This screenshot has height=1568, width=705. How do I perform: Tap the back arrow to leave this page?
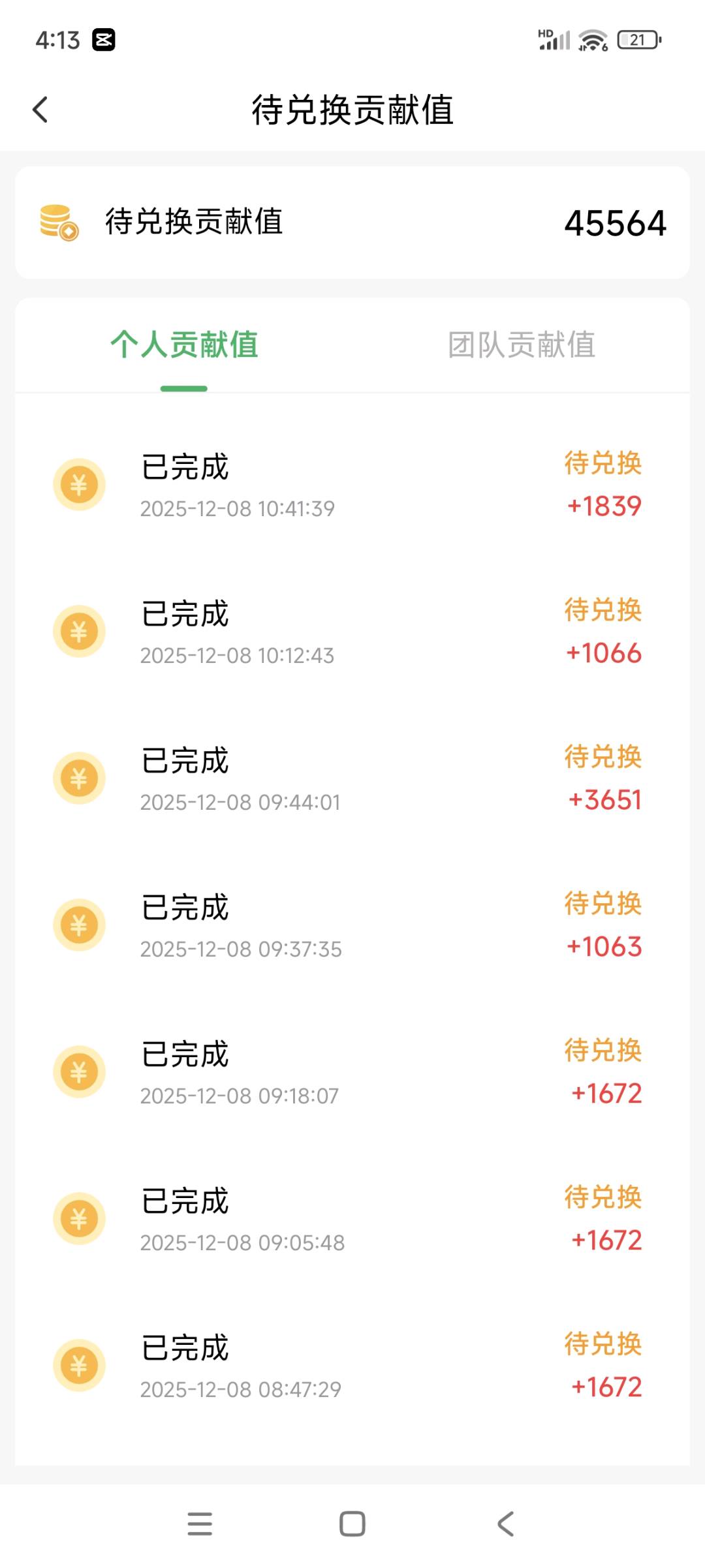click(41, 109)
